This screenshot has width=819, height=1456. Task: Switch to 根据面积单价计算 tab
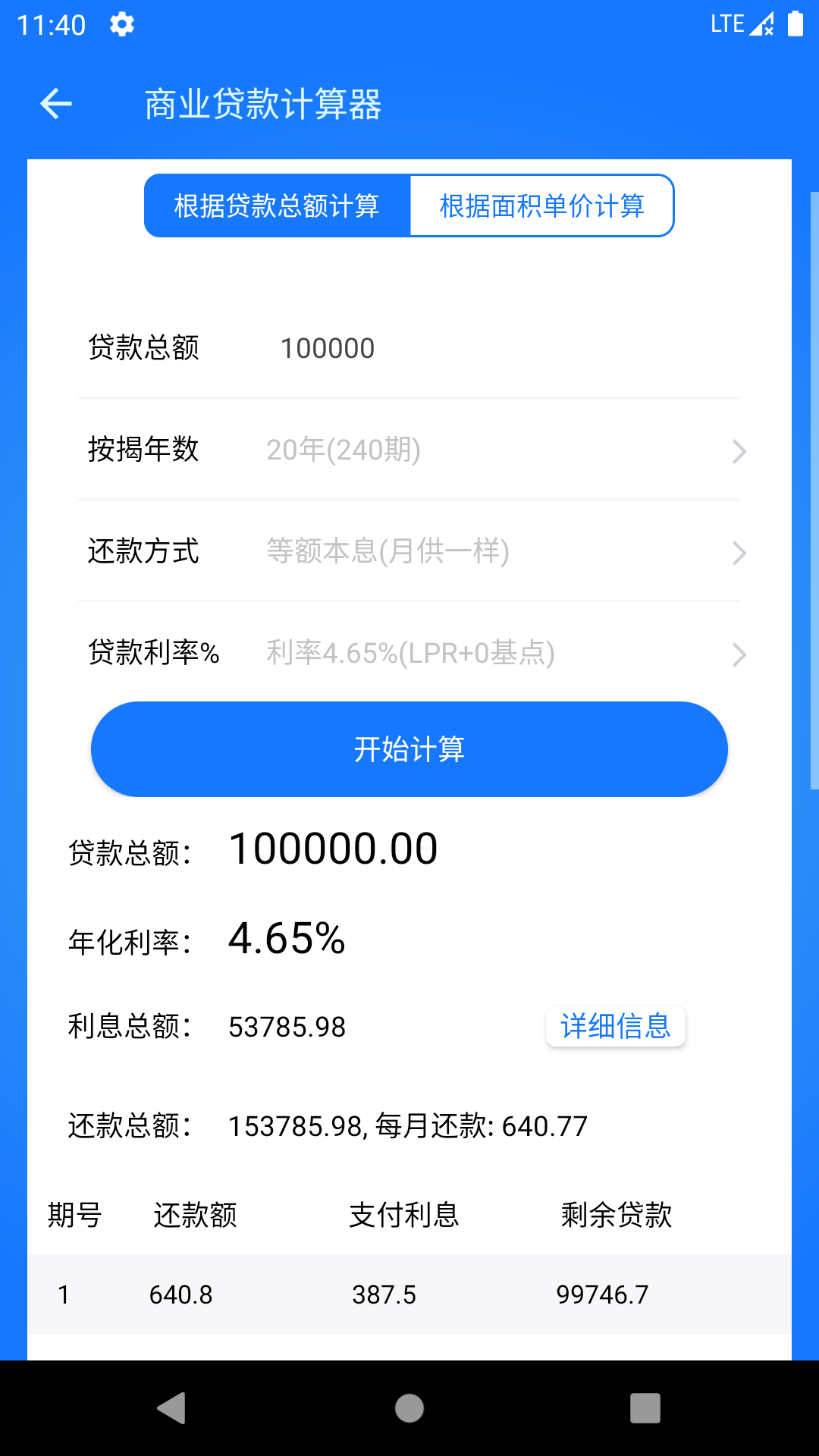[541, 206]
